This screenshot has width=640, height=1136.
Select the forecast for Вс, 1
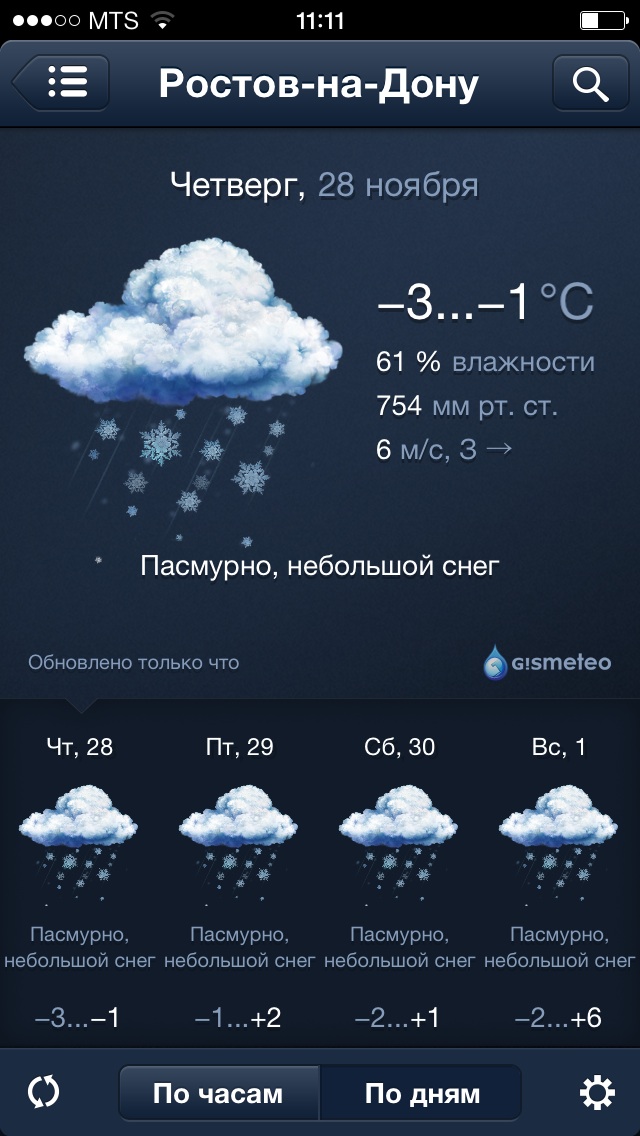(559, 880)
